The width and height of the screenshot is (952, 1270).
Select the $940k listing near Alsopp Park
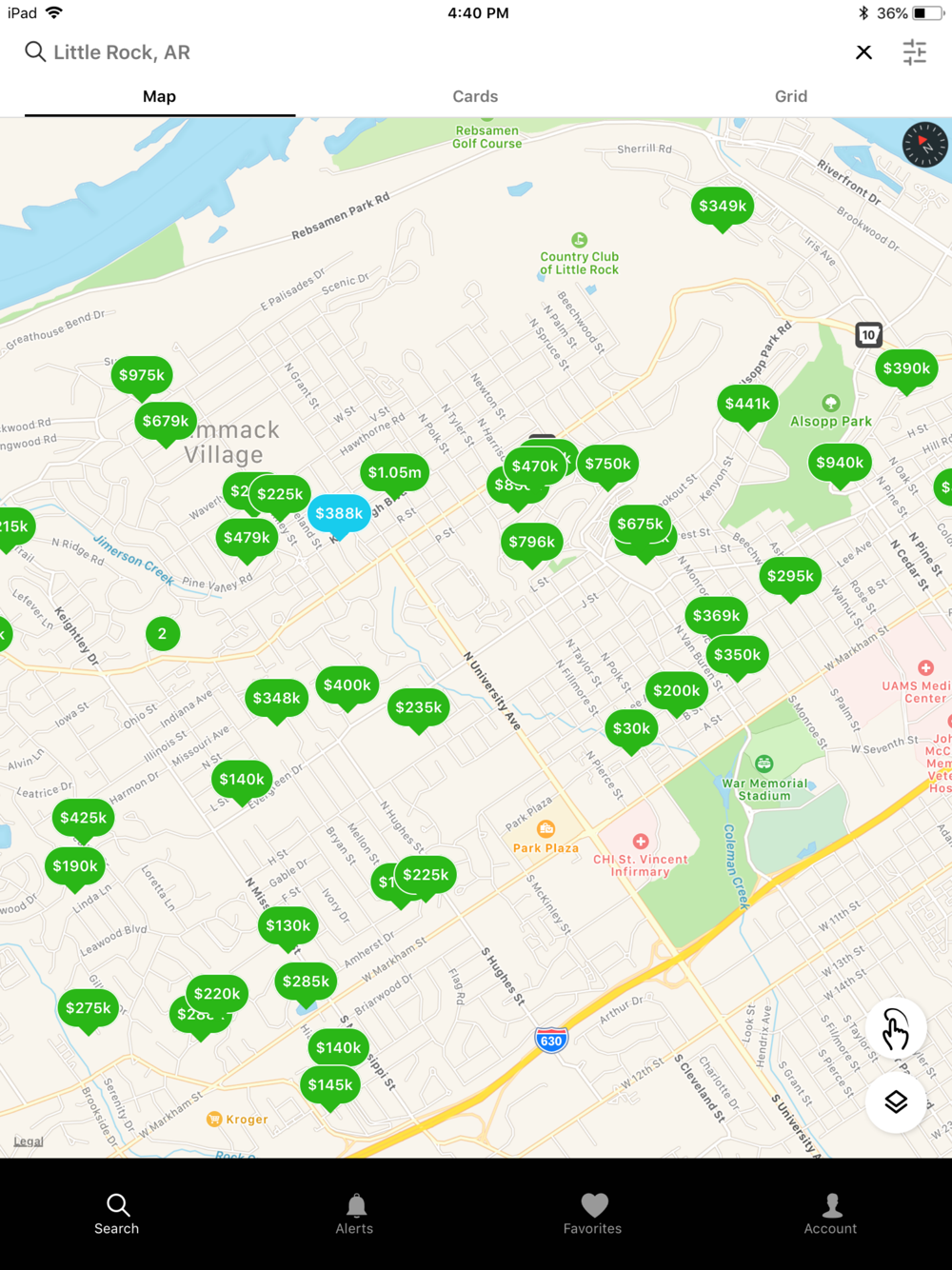click(x=840, y=464)
